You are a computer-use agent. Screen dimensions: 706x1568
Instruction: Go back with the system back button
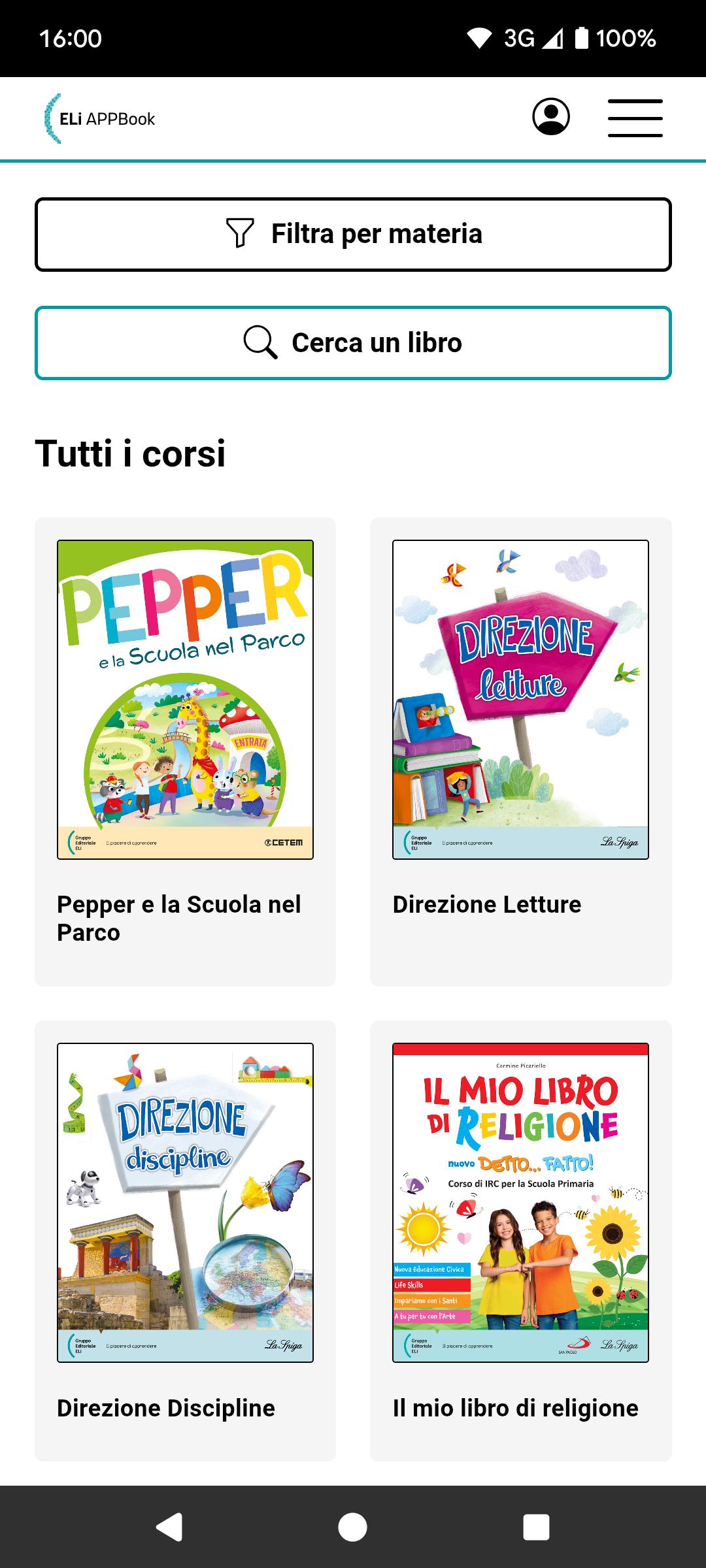169,1527
